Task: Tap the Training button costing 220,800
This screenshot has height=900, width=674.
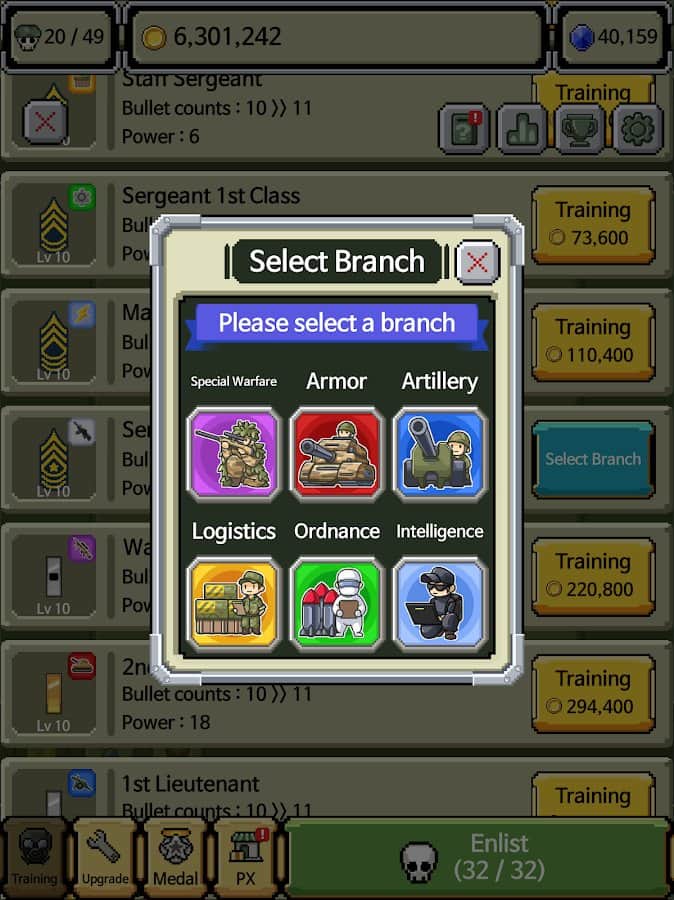Action: (x=593, y=574)
